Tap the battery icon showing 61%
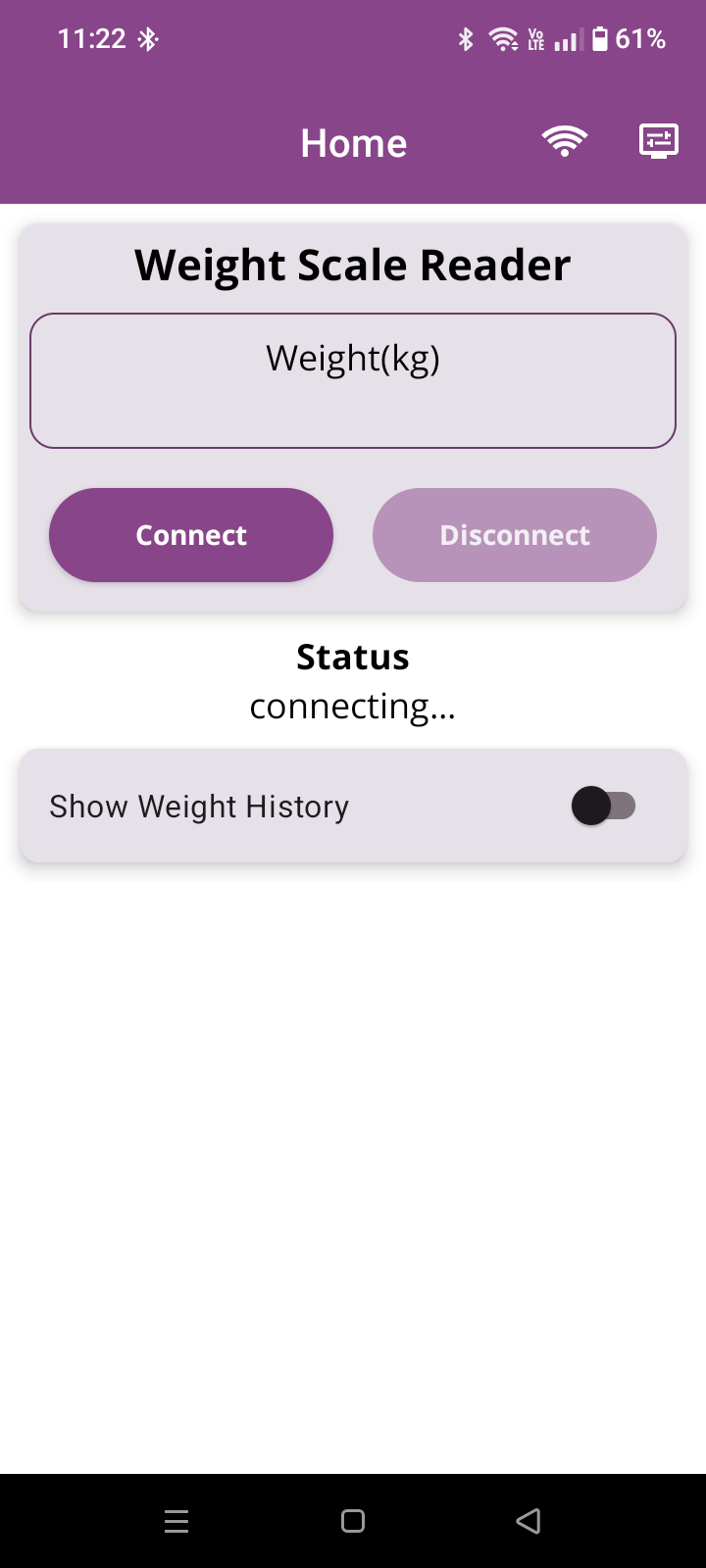706x1568 pixels. (601, 39)
